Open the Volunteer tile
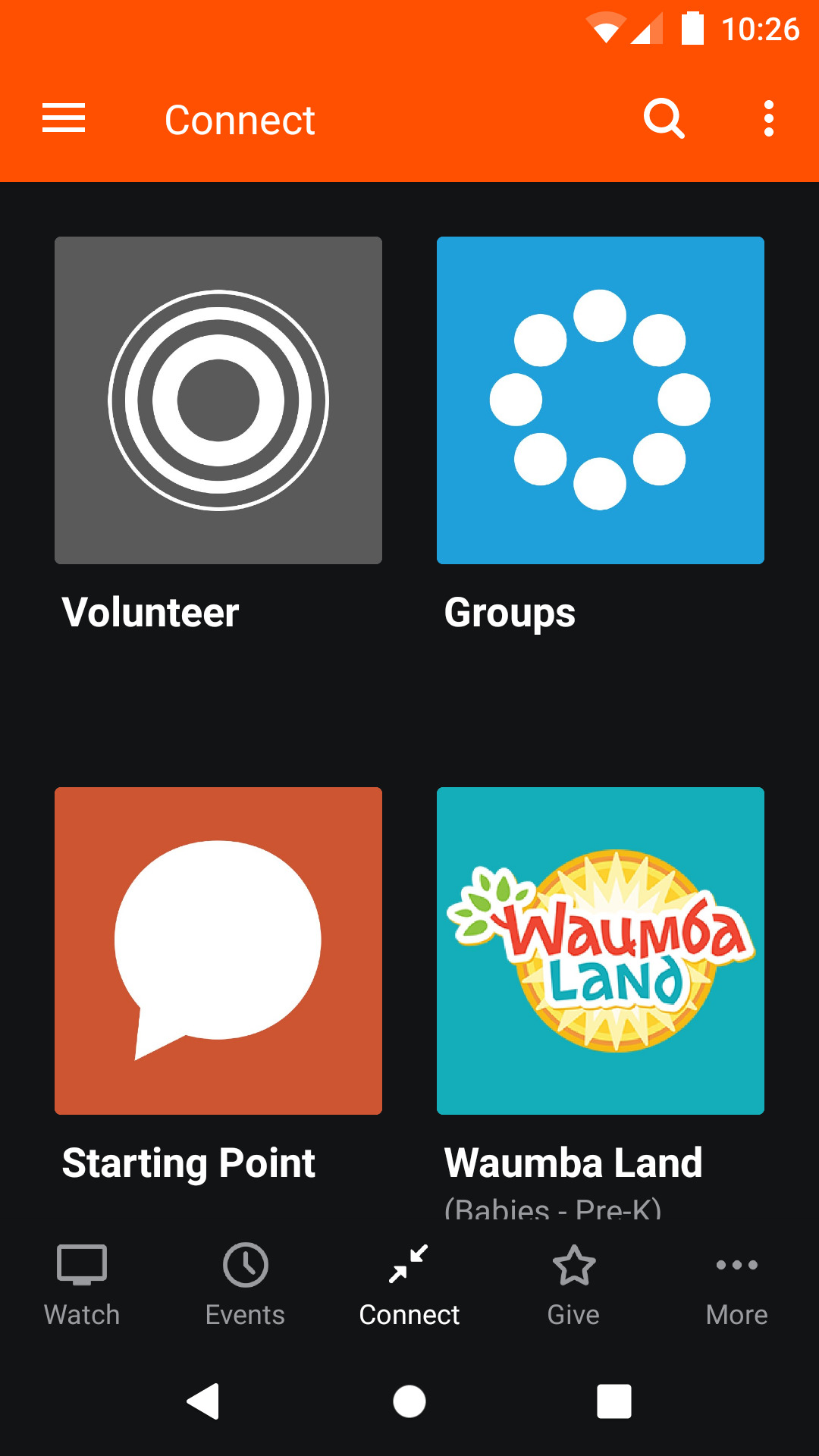The height and width of the screenshot is (1456, 819). click(x=218, y=400)
